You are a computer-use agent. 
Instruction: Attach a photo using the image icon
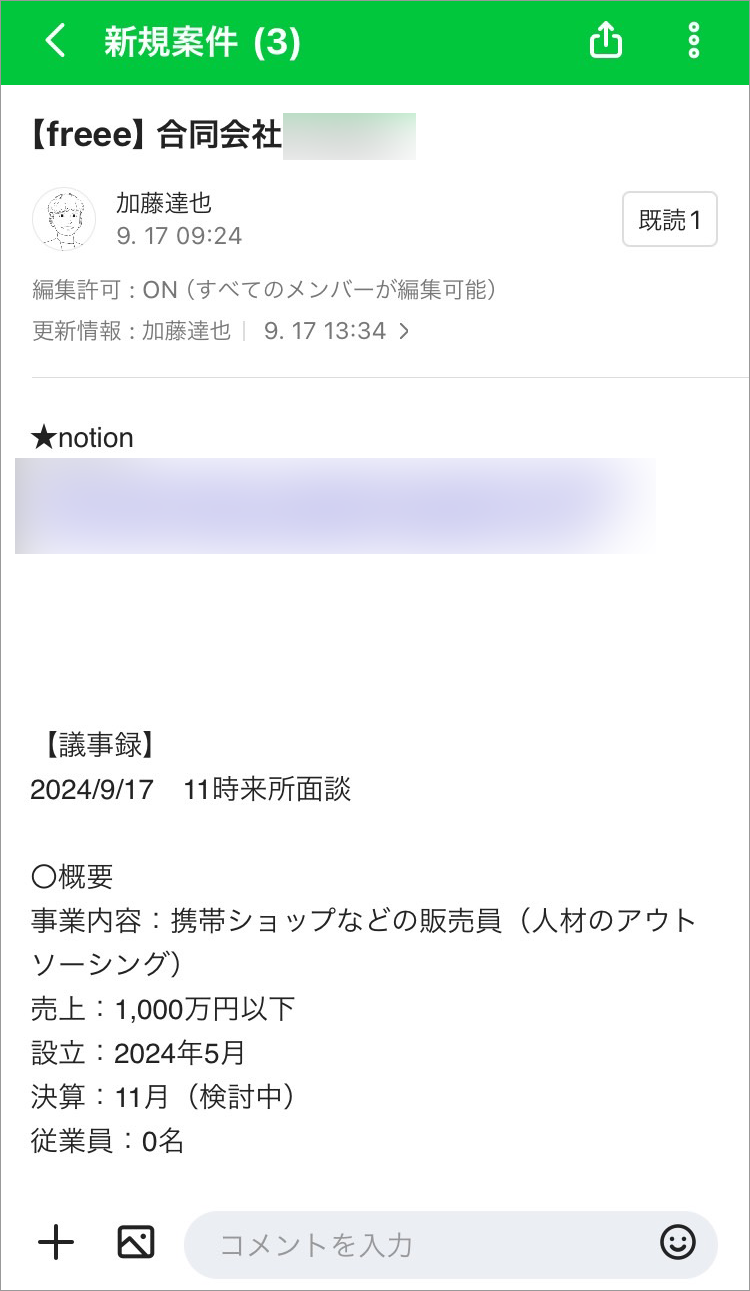pyautogui.click(x=135, y=1243)
